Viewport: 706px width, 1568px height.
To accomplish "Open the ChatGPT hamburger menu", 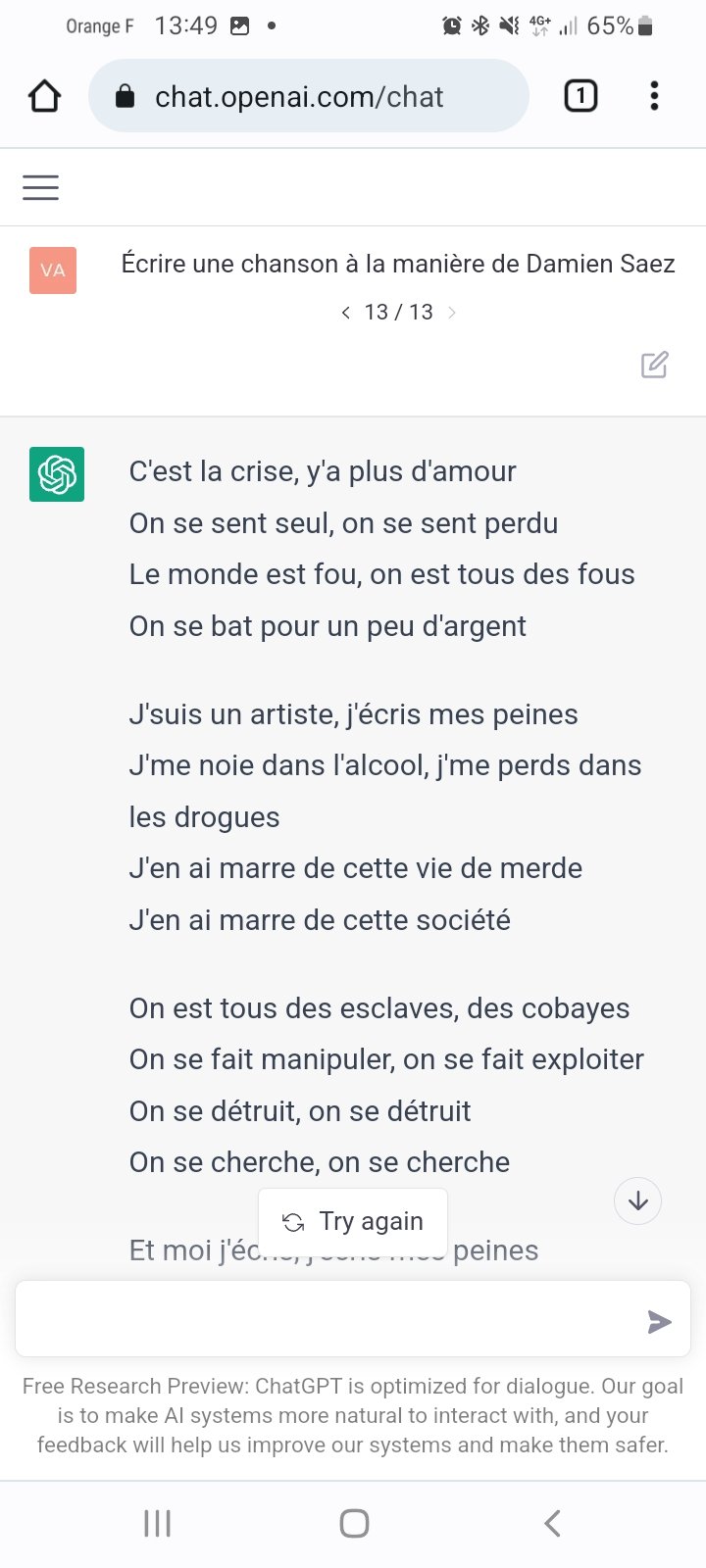I will pyautogui.click(x=41, y=187).
